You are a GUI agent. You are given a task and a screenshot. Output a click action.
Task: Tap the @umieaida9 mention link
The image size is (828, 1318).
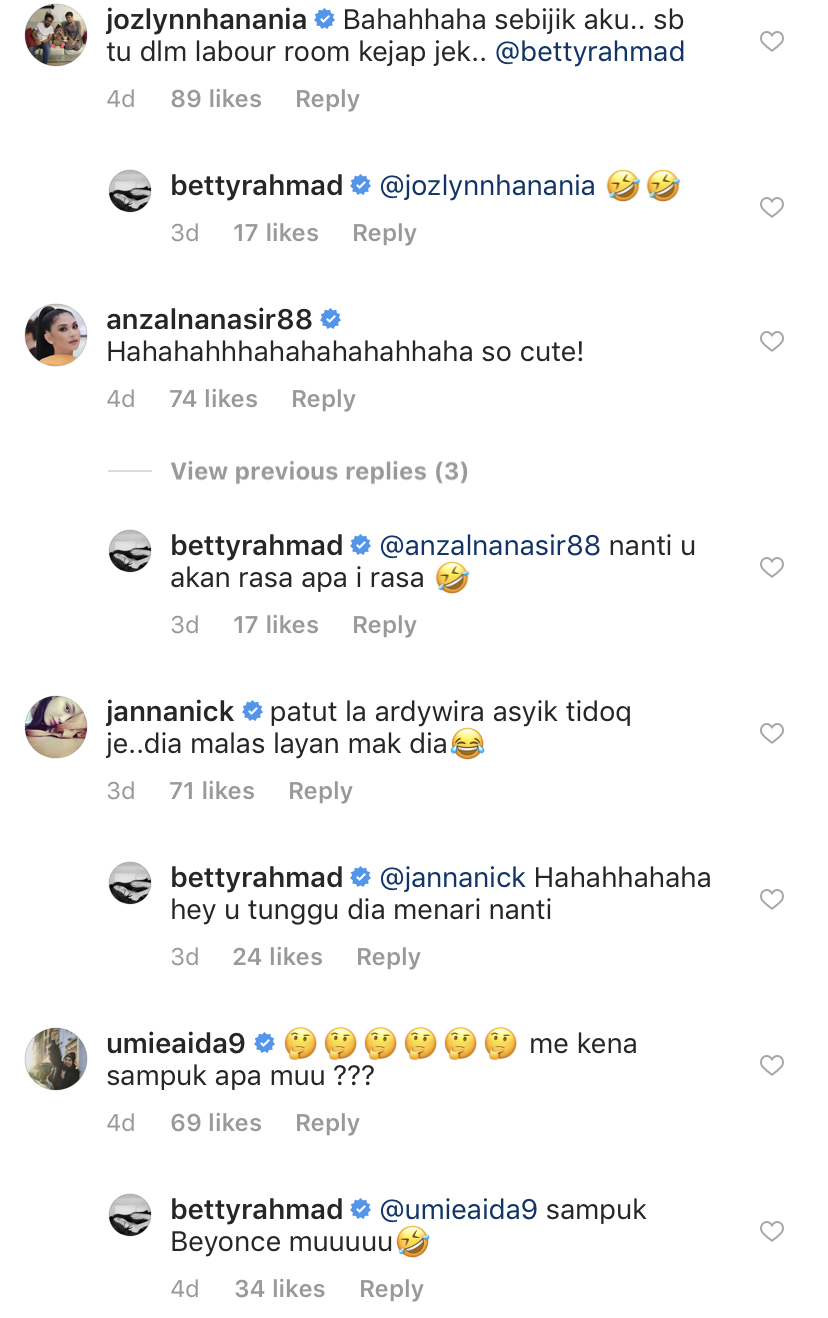(x=459, y=1210)
